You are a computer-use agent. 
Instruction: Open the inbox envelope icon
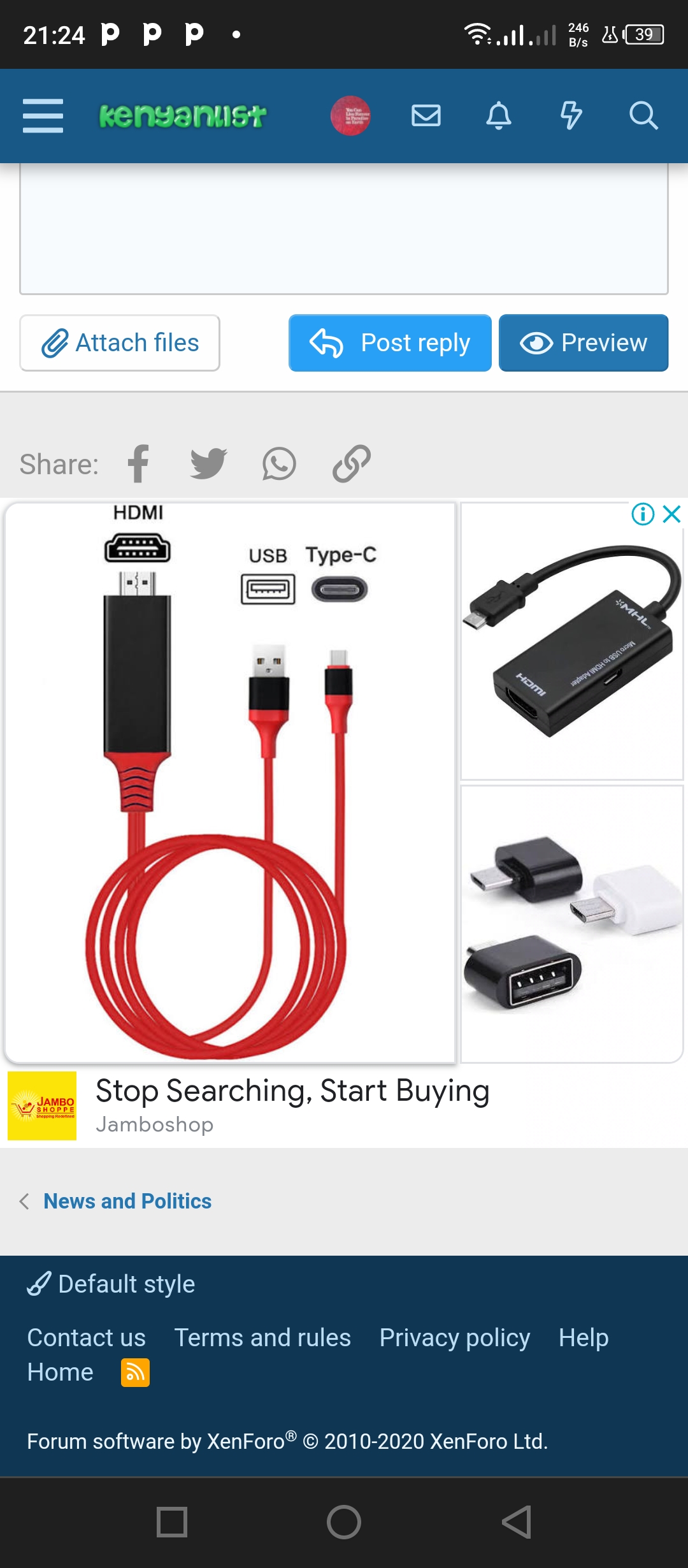426,115
